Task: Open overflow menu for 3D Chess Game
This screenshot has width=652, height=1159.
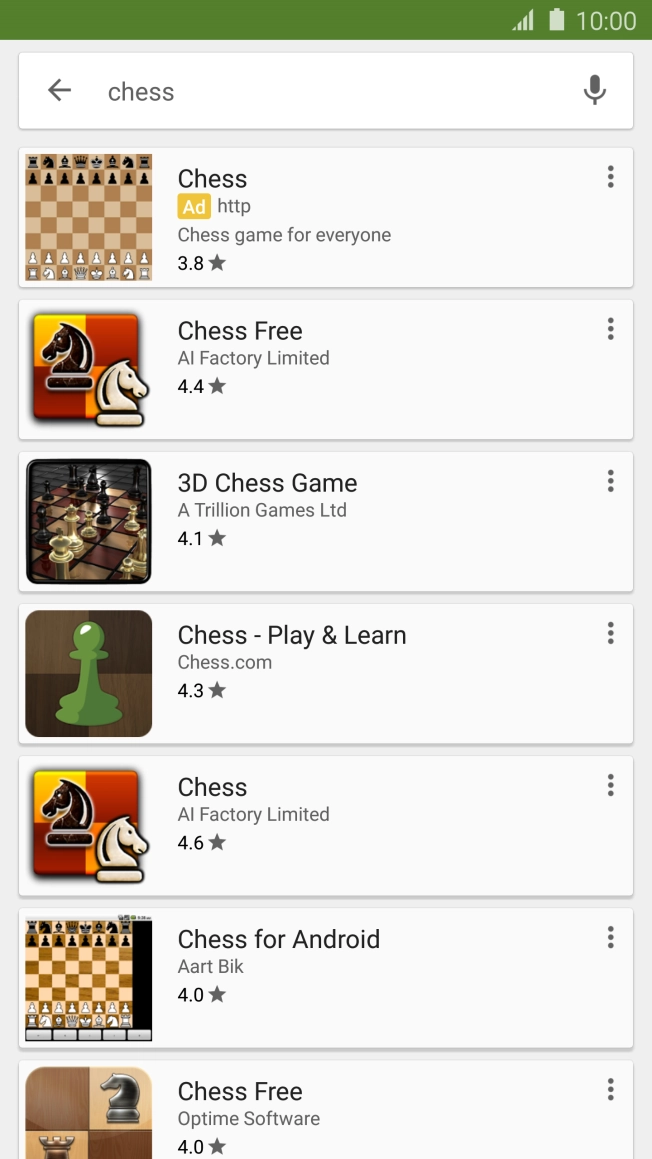Action: tap(610, 482)
